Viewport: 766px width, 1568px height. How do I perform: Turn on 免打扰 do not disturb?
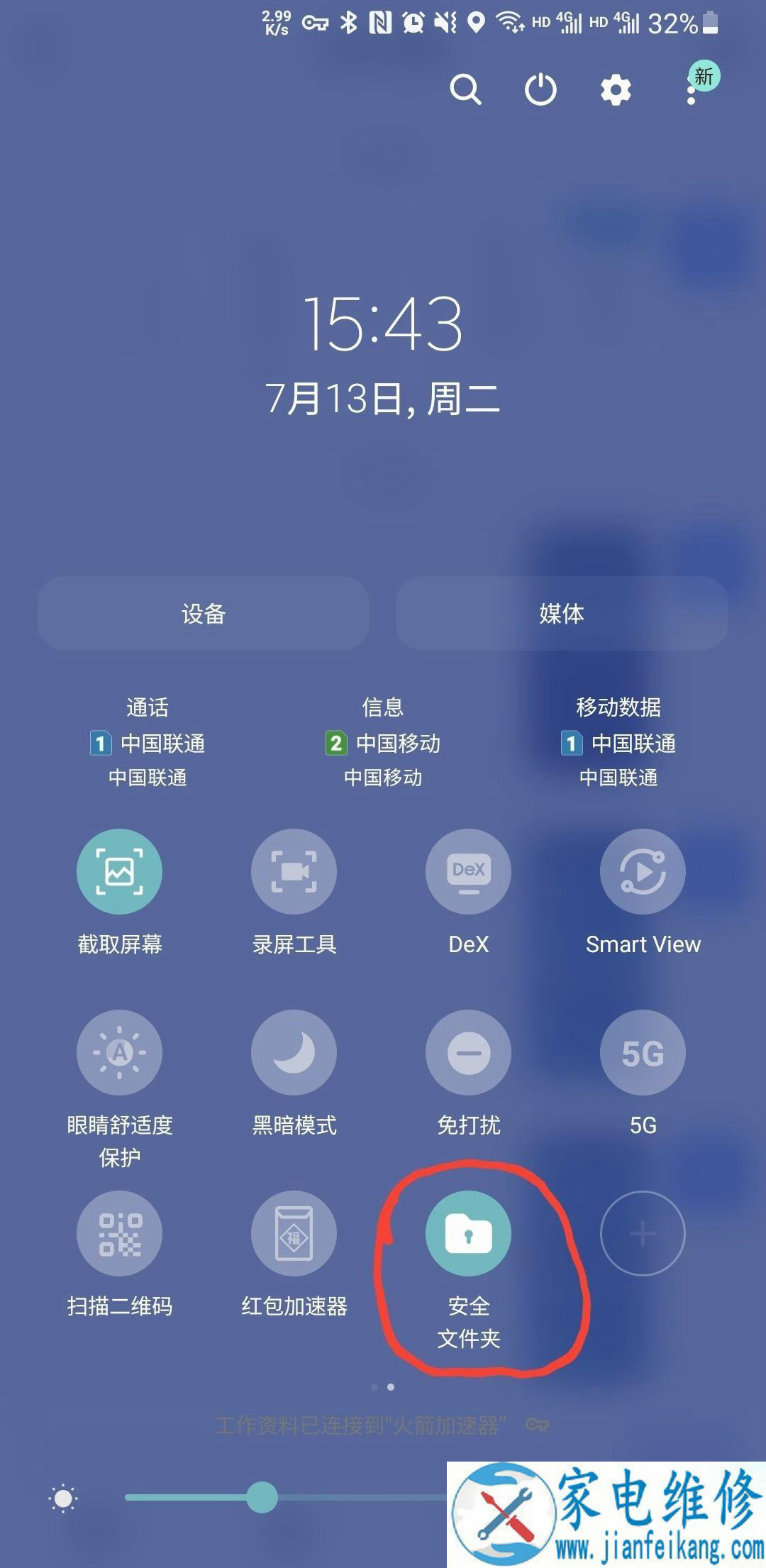(468, 1052)
